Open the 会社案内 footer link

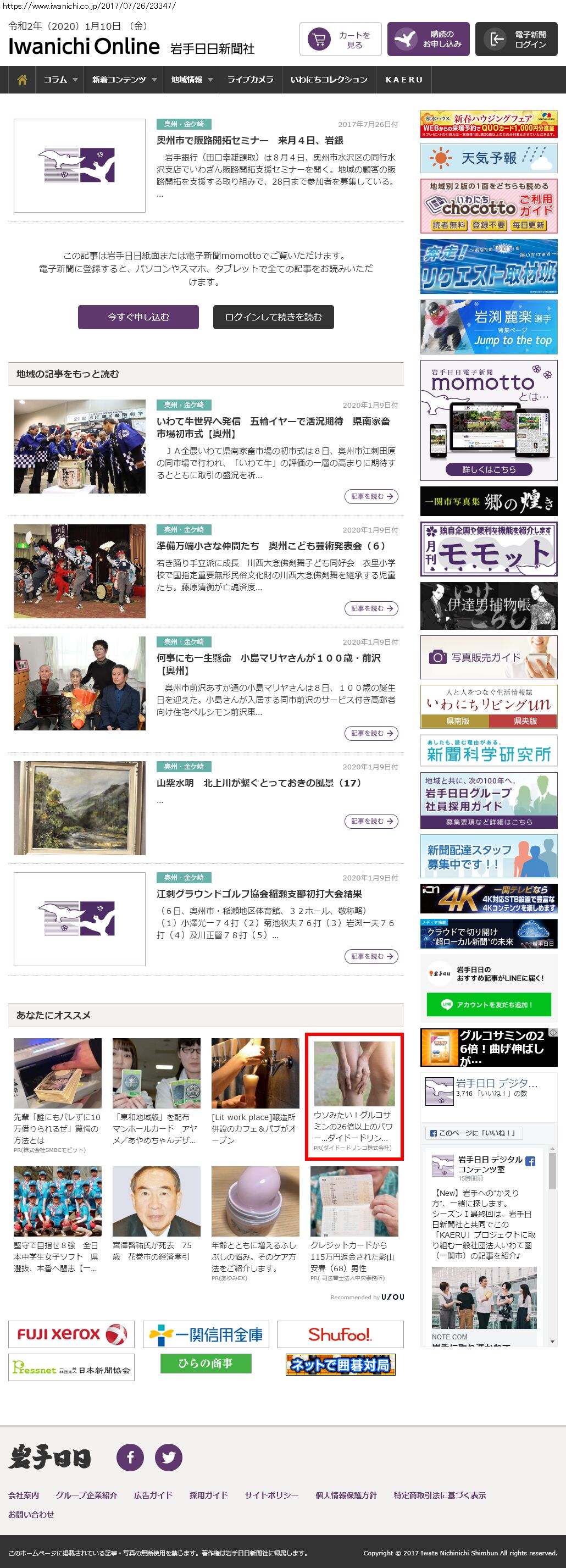24,1495
